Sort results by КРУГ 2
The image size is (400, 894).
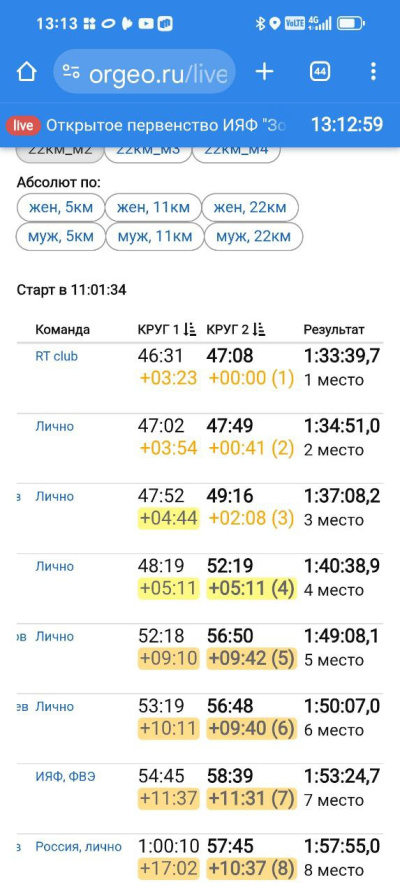pyautogui.click(x=236, y=330)
